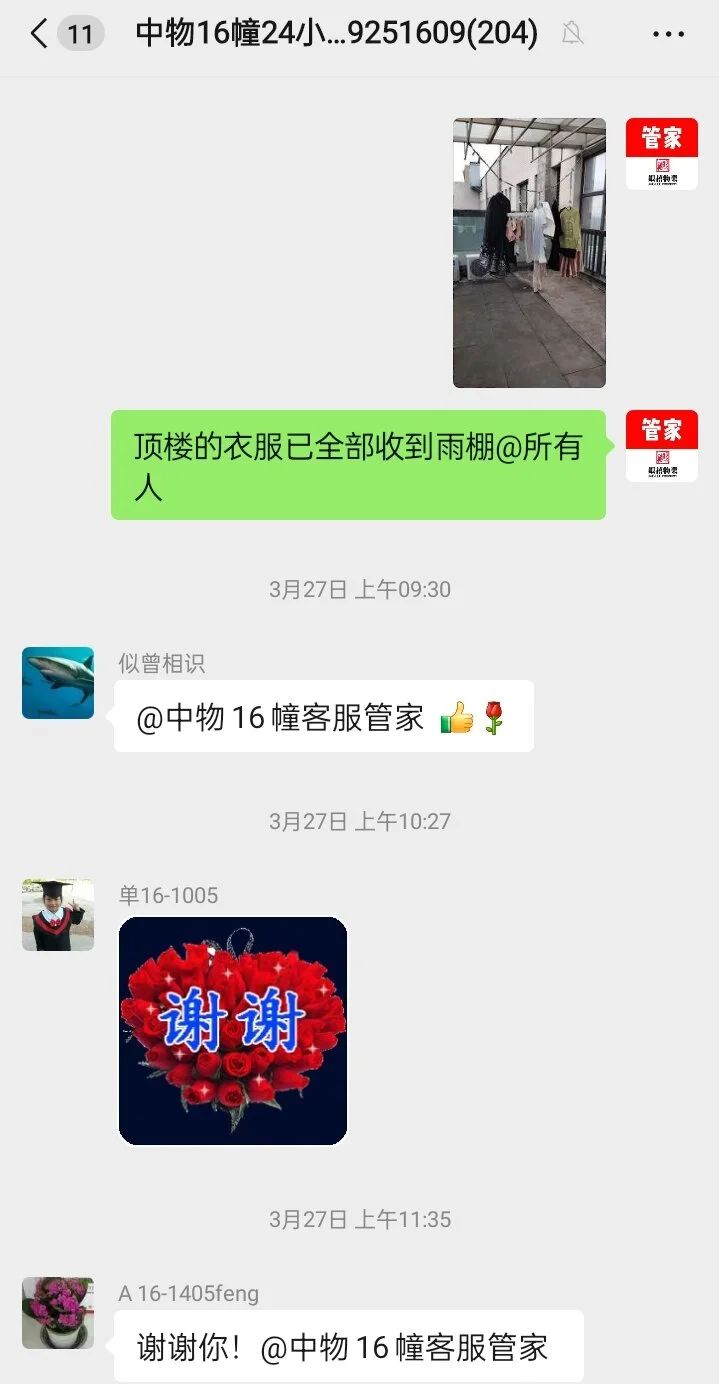Open the rooftop clothes photo
The height and width of the screenshot is (1384, 719).
pos(529,253)
